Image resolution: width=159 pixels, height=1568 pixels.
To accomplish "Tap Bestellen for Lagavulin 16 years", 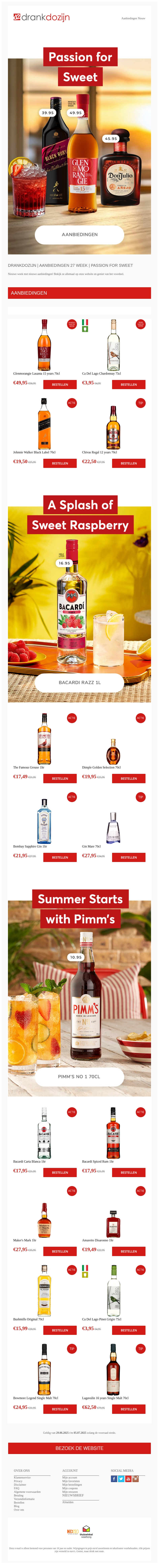I will tap(129, 1409).
